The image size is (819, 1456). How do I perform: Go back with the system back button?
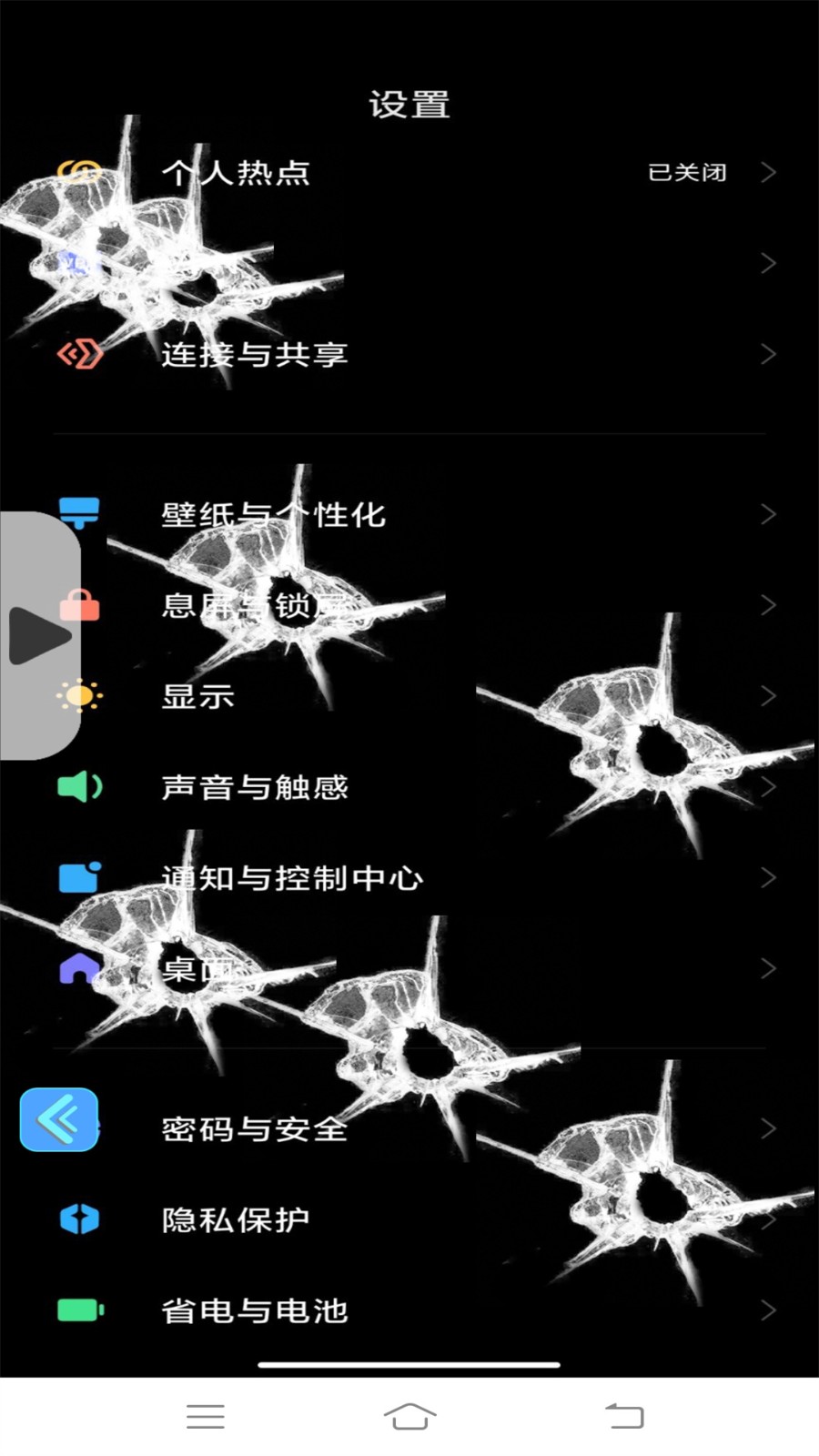[x=624, y=1416]
